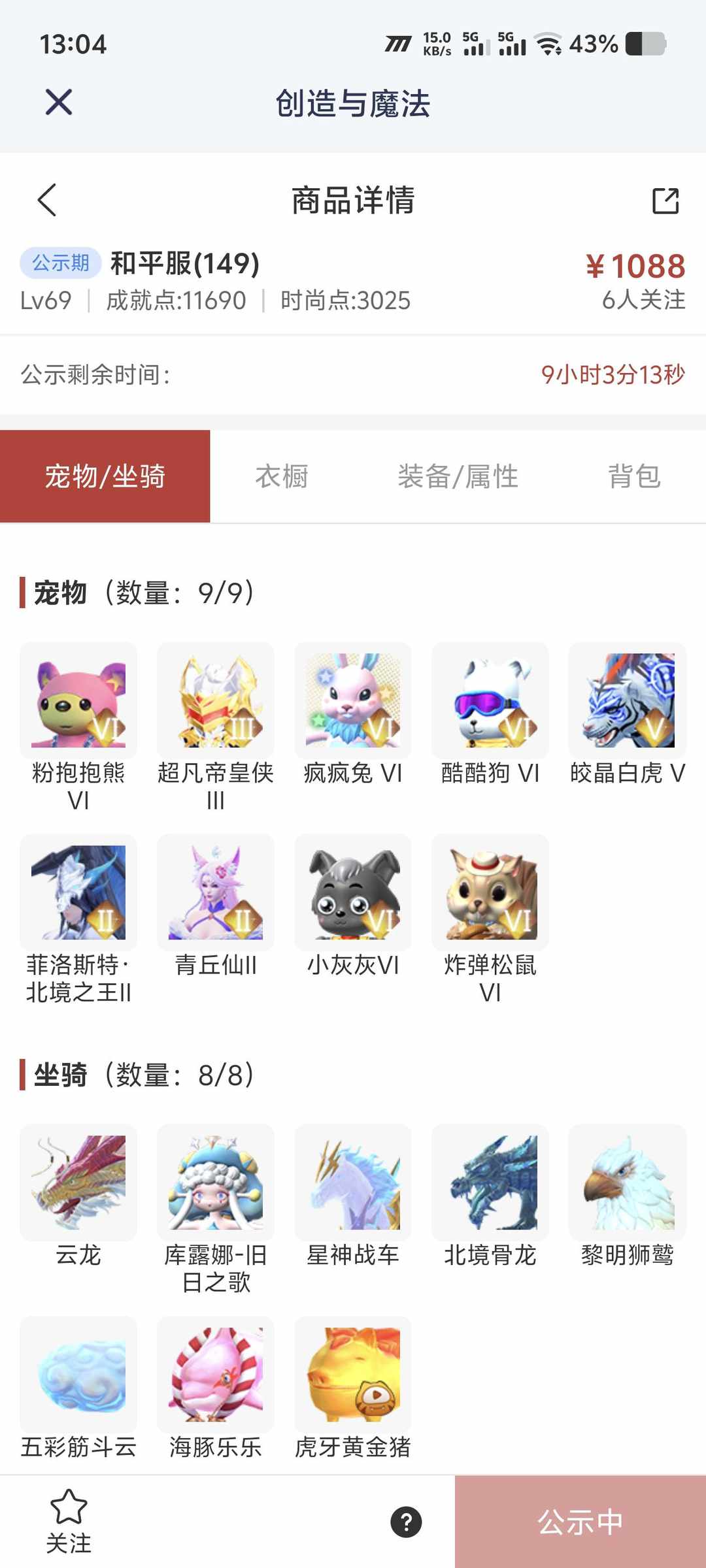Select the 宠物/坐骑 tab
706x1568 pixels.
click(105, 476)
